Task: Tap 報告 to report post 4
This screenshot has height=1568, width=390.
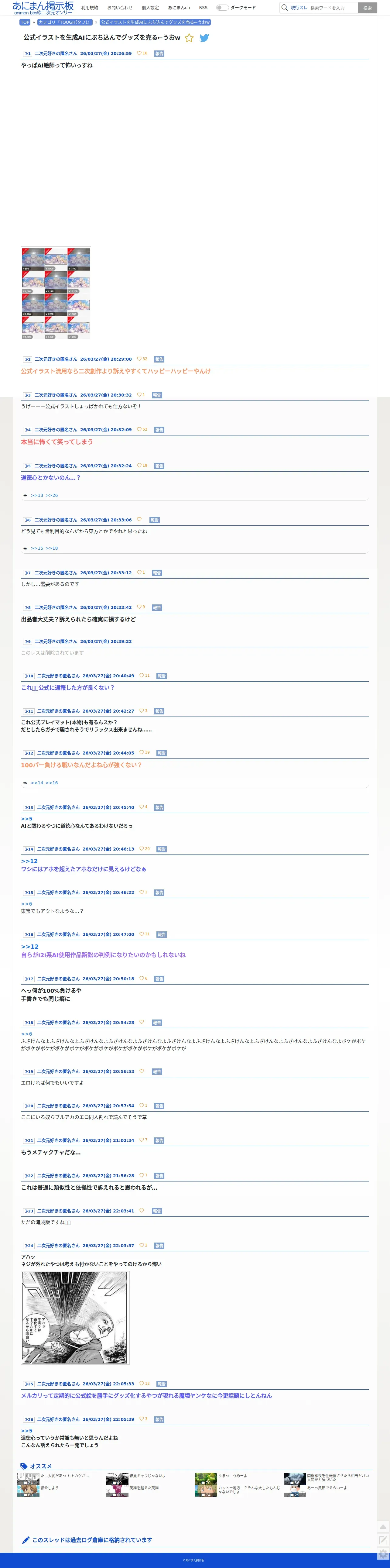Action: tap(159, 430)
